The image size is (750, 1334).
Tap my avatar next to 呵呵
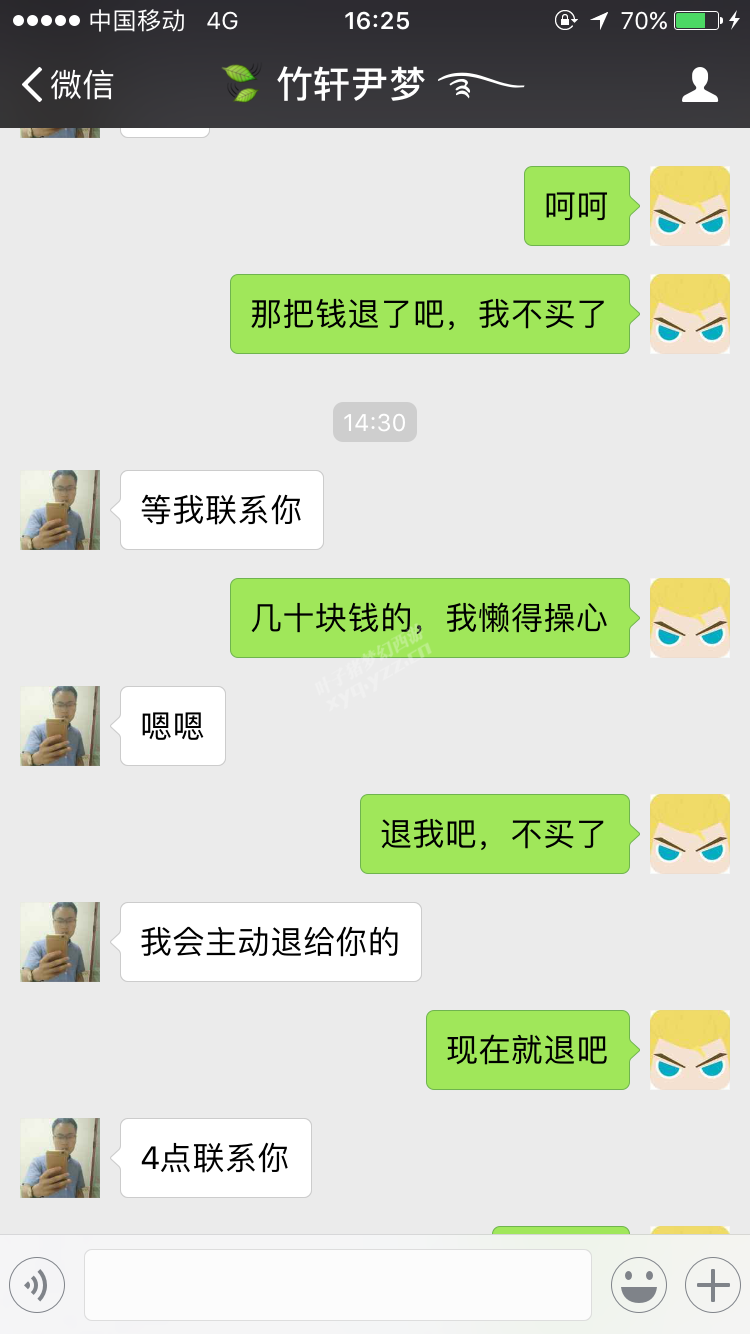[690, 206]
